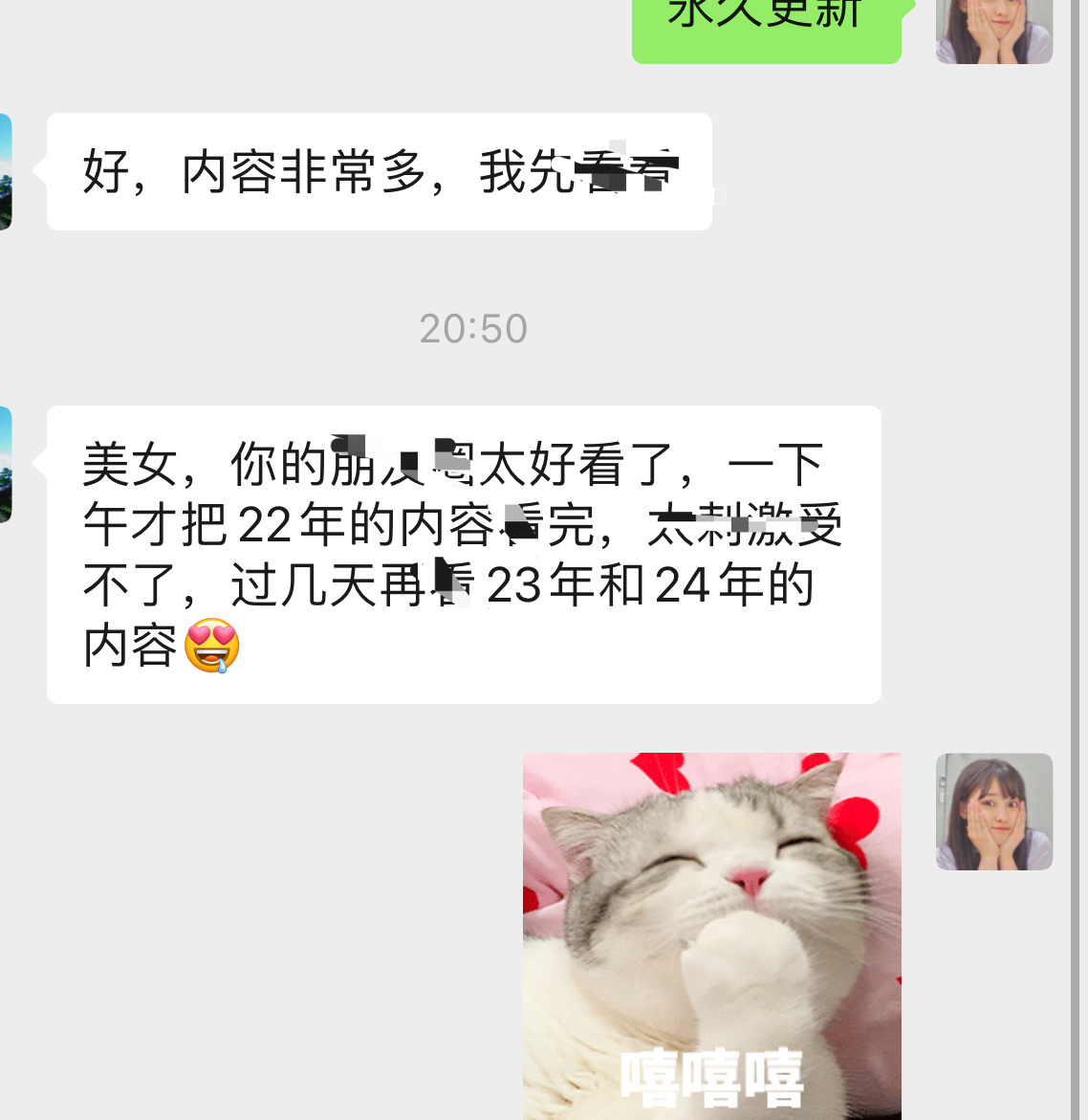The width and height of the screenshot is (1088, 1120).
Task: Open the contact avatar beside 好，内容非常多 message
Action: pyautogui.click(x=5, y=172)
